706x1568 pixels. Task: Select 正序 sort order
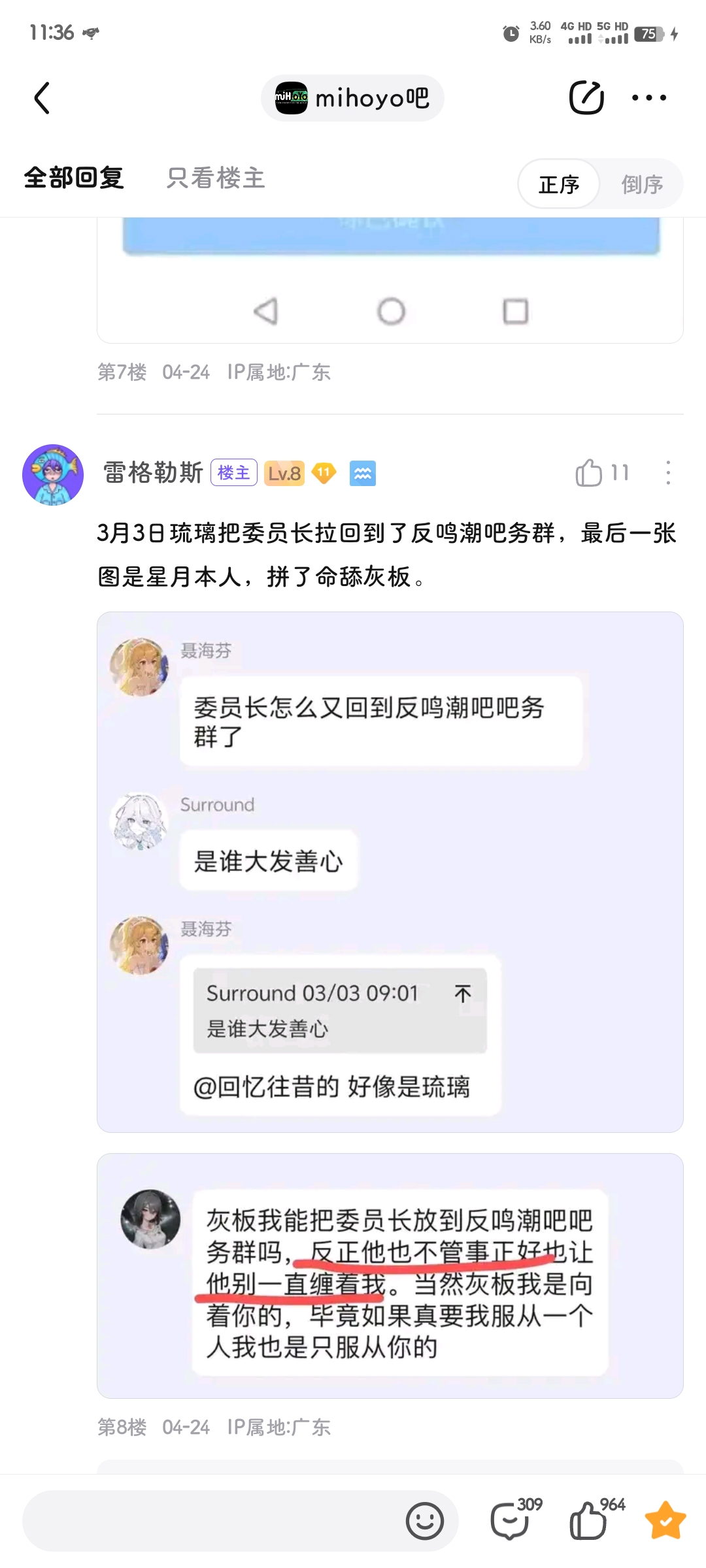pos(559,184)
